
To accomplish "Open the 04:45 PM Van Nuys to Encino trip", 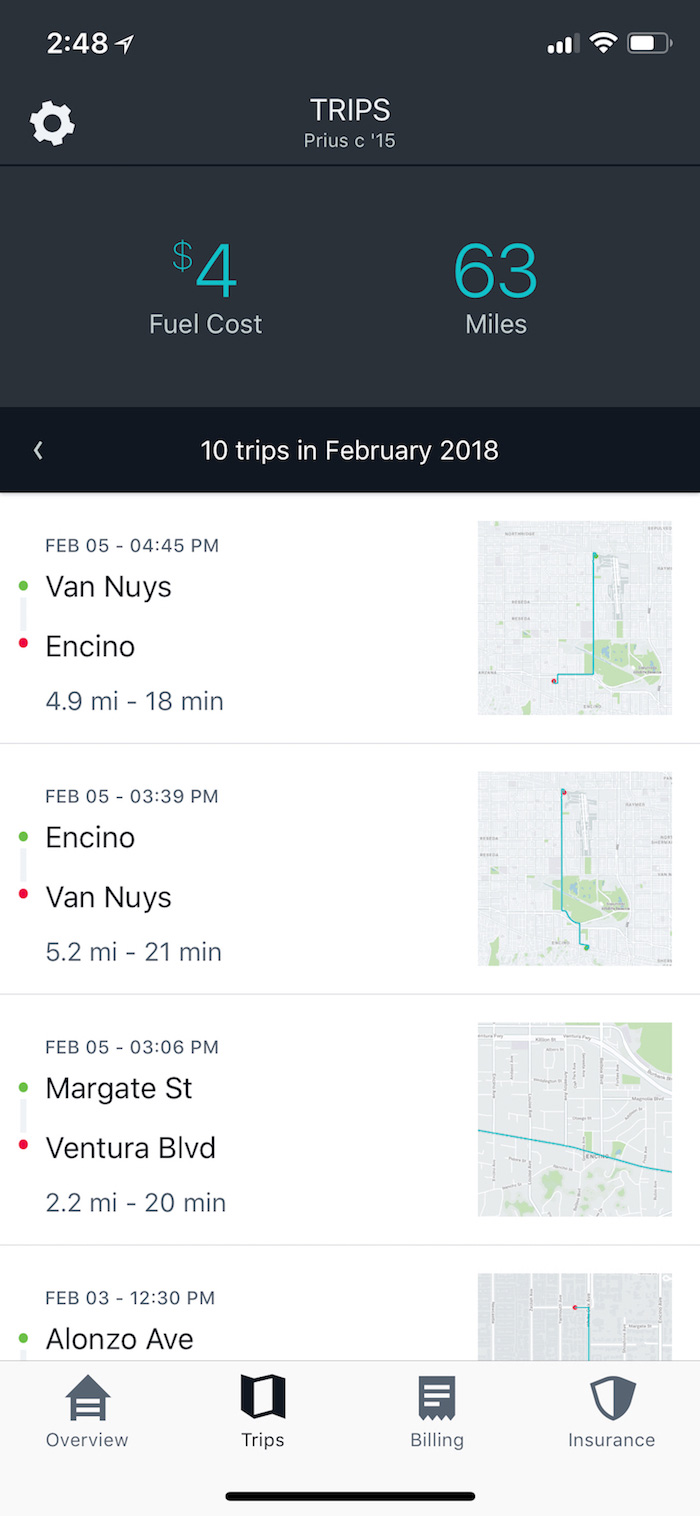I will 240,618.
